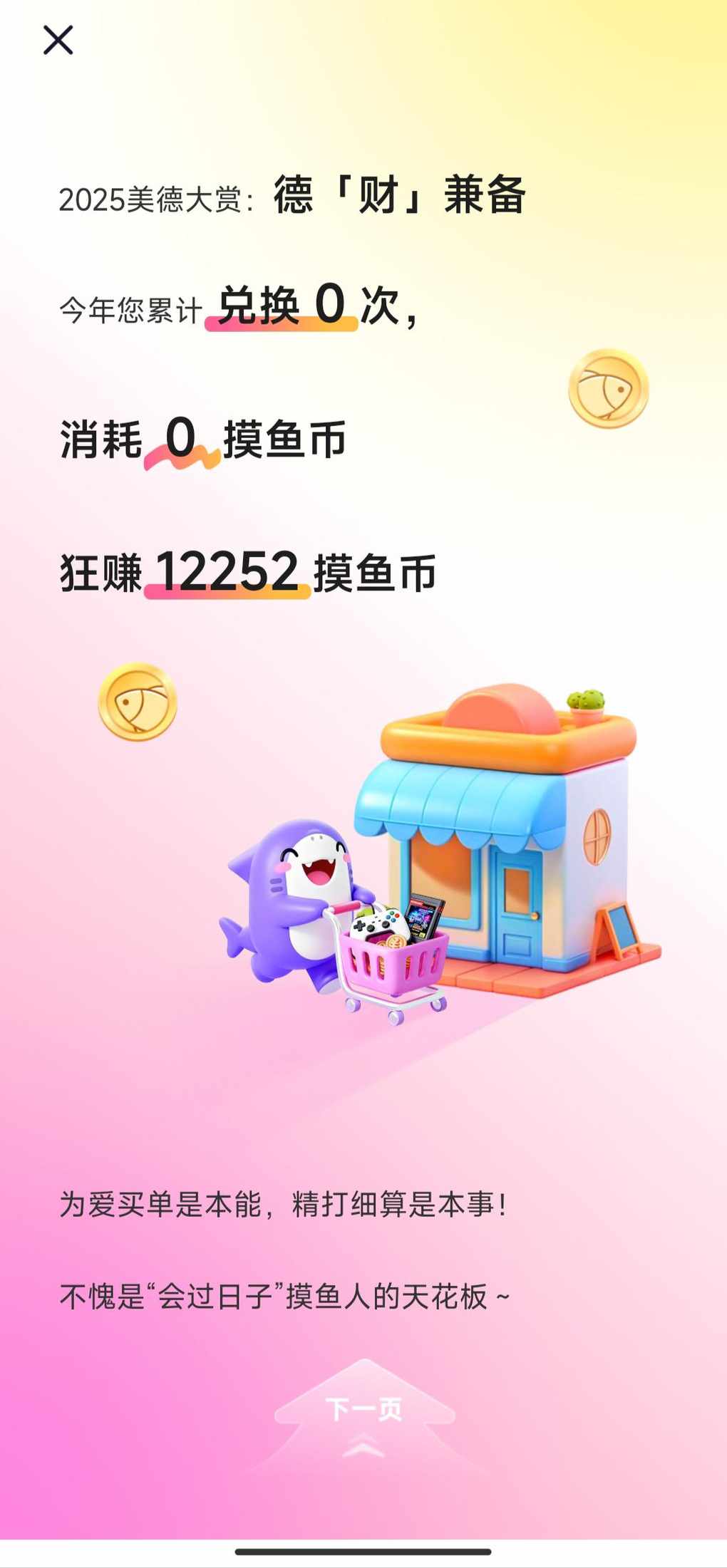Close the annual summary page
Viewport: 727px width, 1568px height.
[x=58, y=40]
